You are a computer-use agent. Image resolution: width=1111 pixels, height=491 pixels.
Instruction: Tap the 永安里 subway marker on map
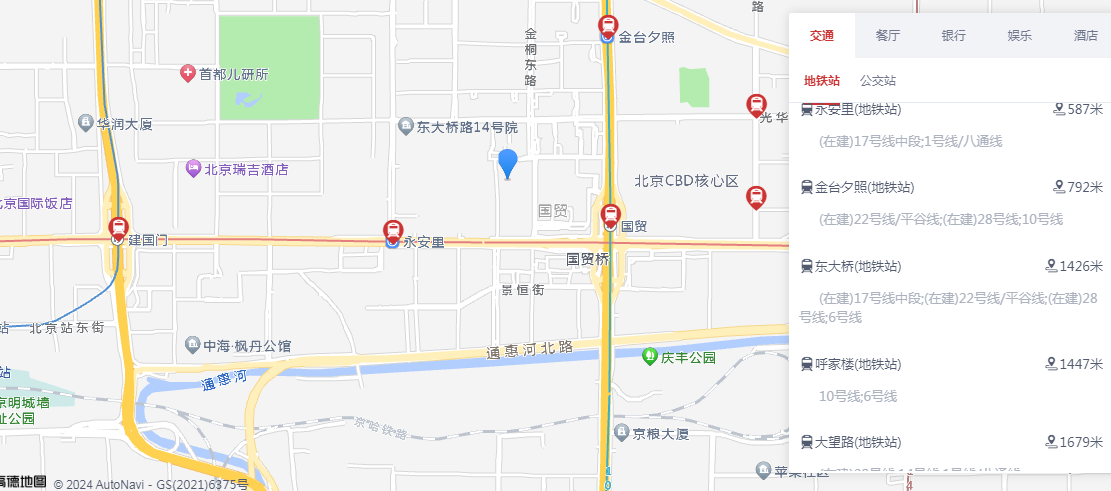pyautogui.click(x=393, y=232)
